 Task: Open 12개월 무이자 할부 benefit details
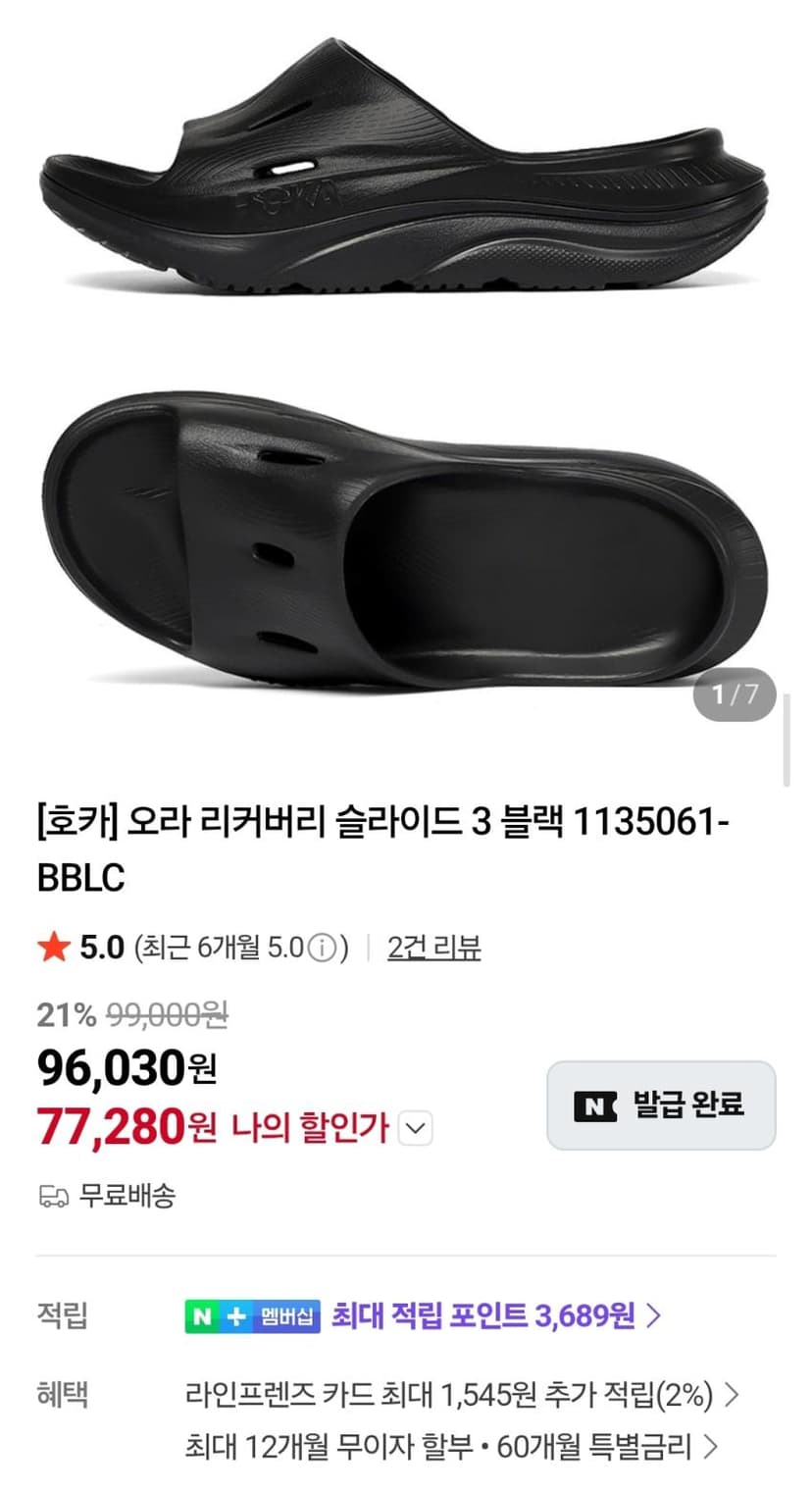tap(451, 1446)
